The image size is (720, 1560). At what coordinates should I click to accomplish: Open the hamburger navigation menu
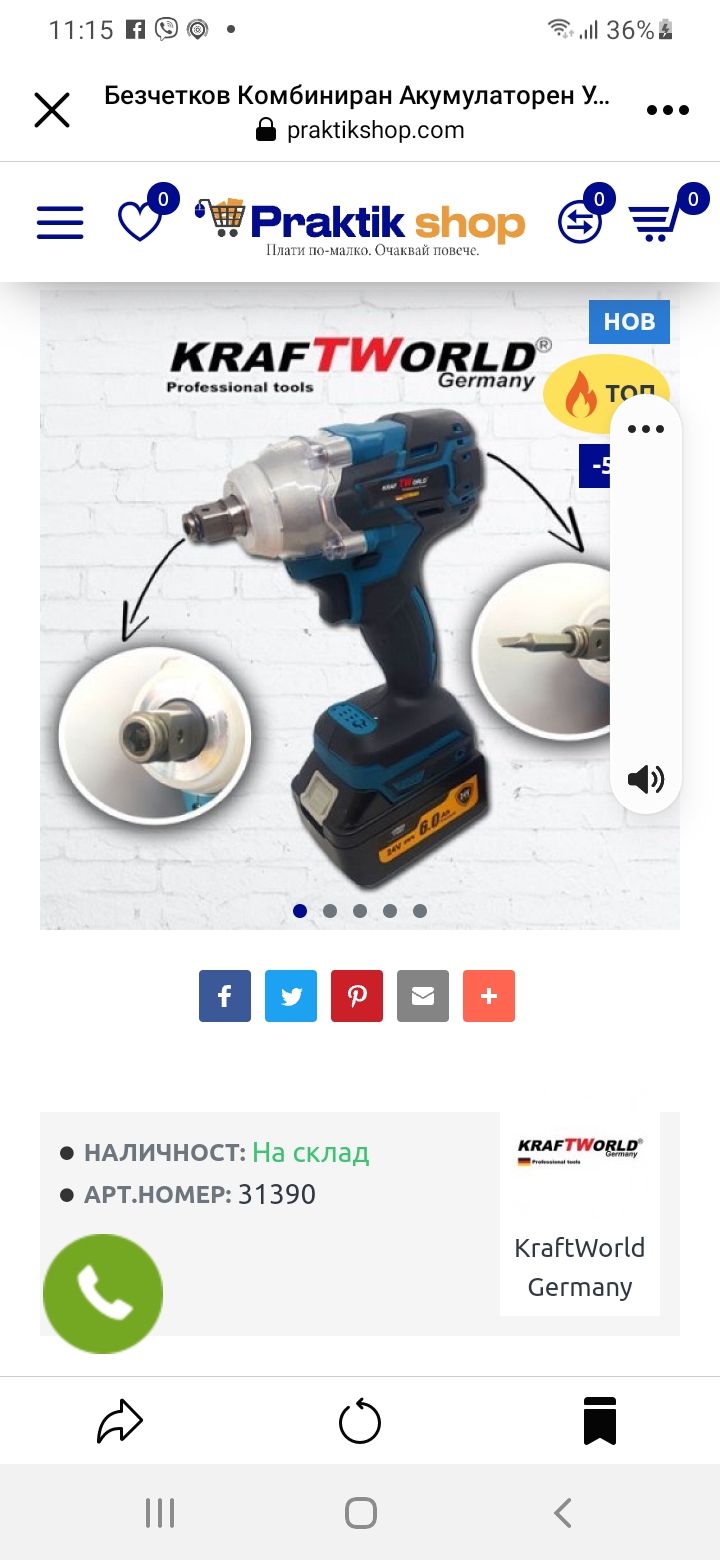tap(60, 222)
